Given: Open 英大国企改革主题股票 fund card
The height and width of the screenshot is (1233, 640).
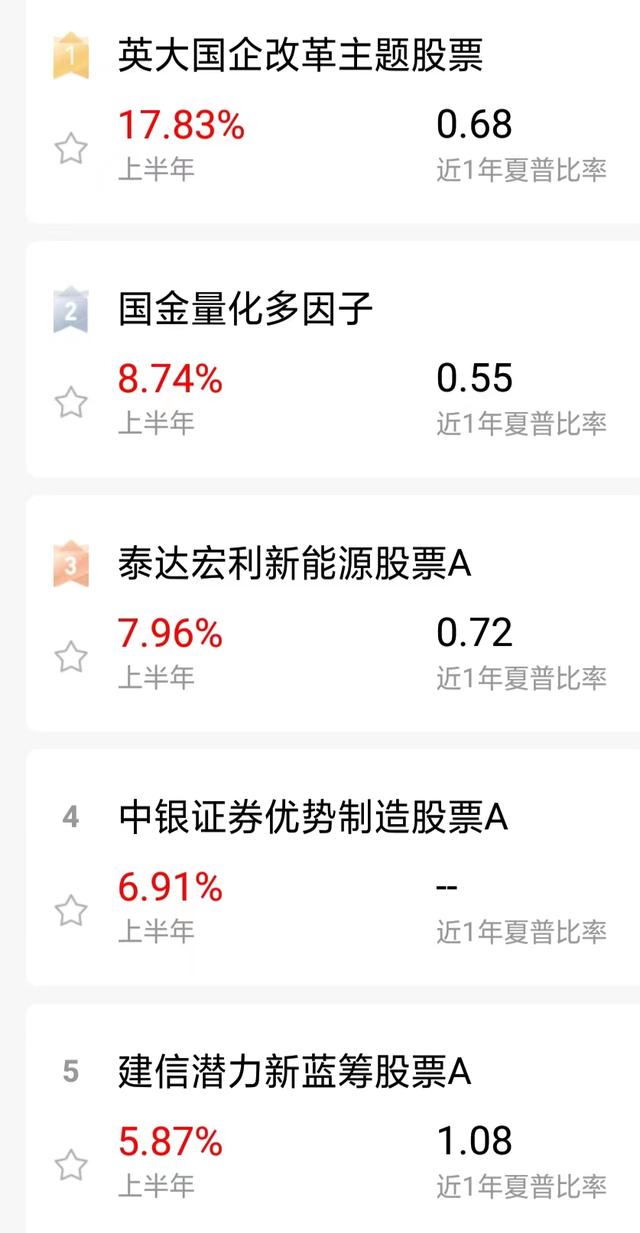Looking at the screenshot, I should (x=300, y=56).
